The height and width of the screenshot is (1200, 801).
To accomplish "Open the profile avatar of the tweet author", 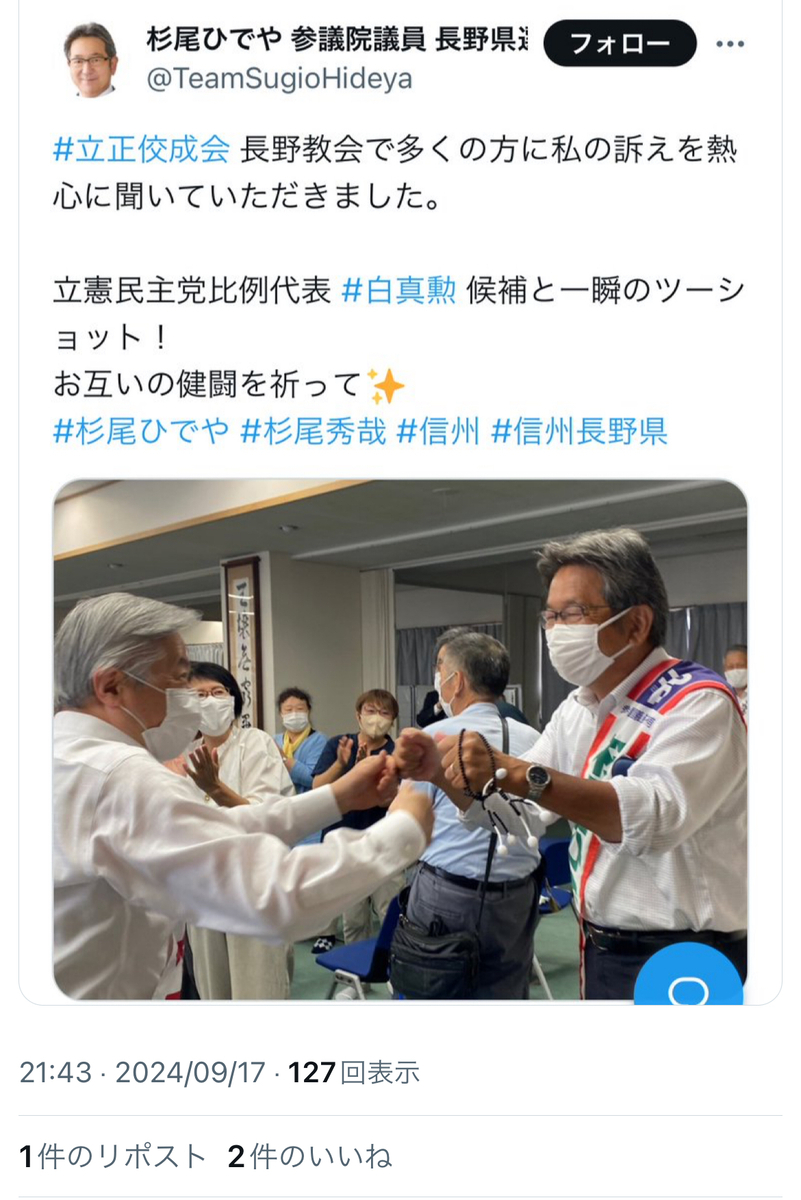I will (x=90, y=58).
